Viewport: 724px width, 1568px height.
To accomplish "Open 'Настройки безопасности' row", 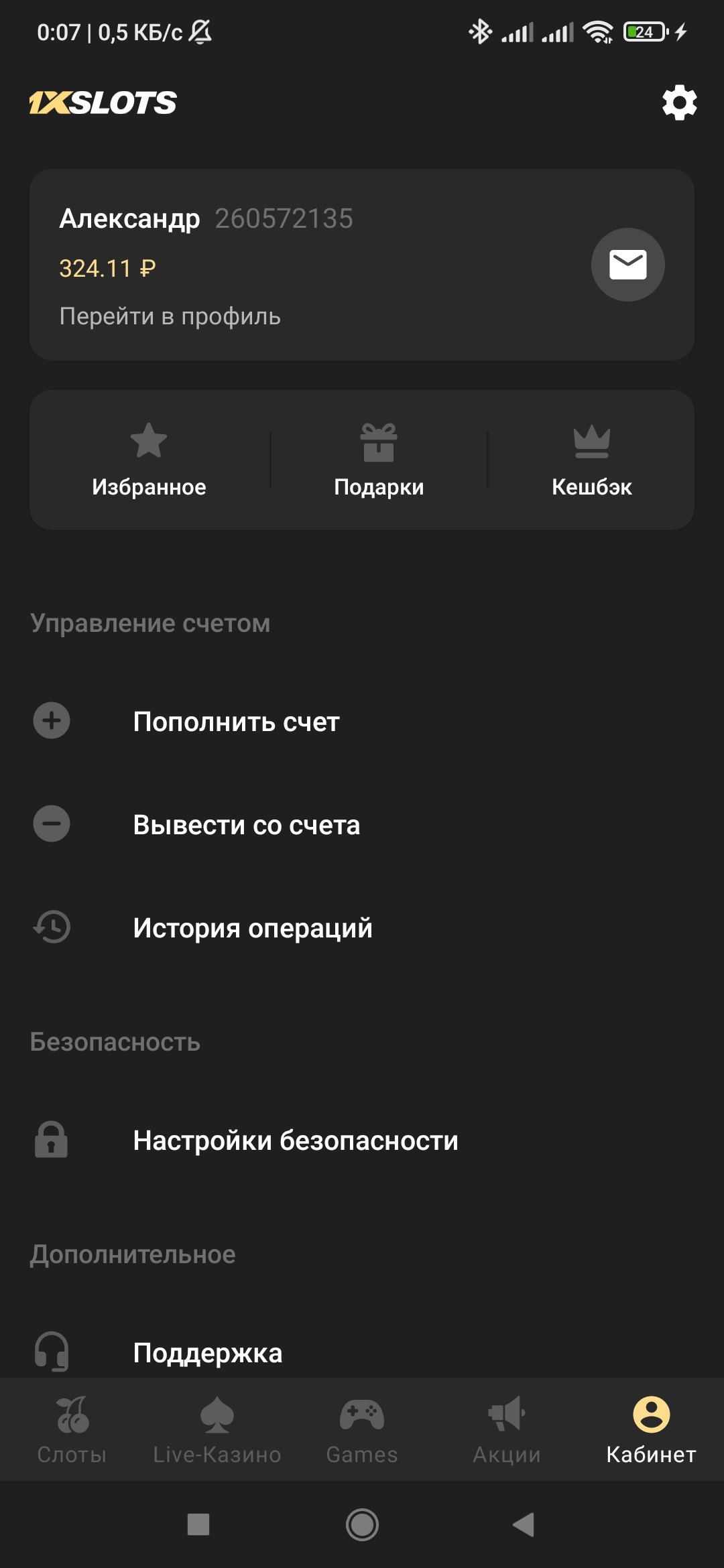I will point(295,1140).
